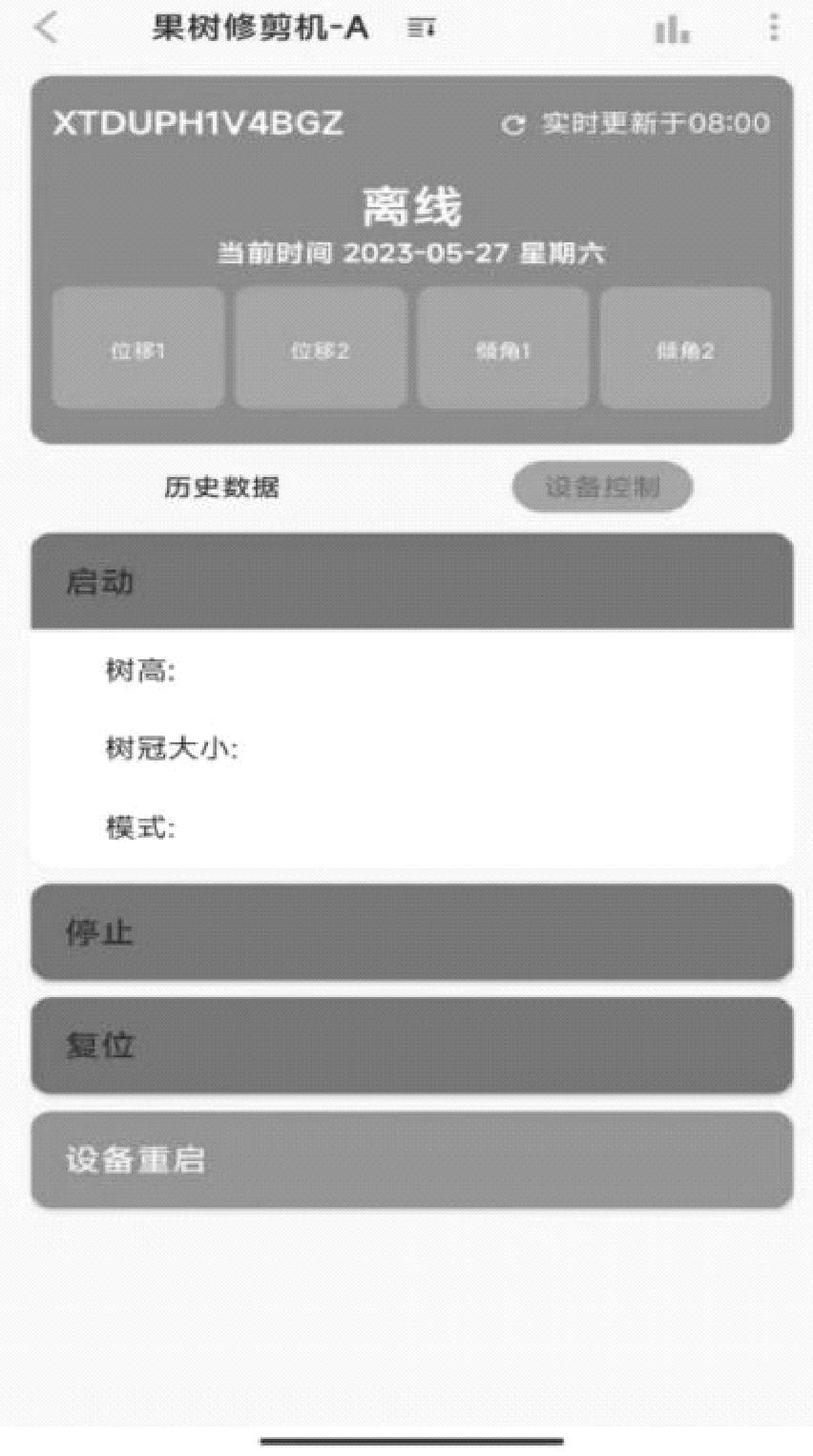813x1456 pixels.
Task: Open the statistics chart icon
Action: (x=672, y=30)
